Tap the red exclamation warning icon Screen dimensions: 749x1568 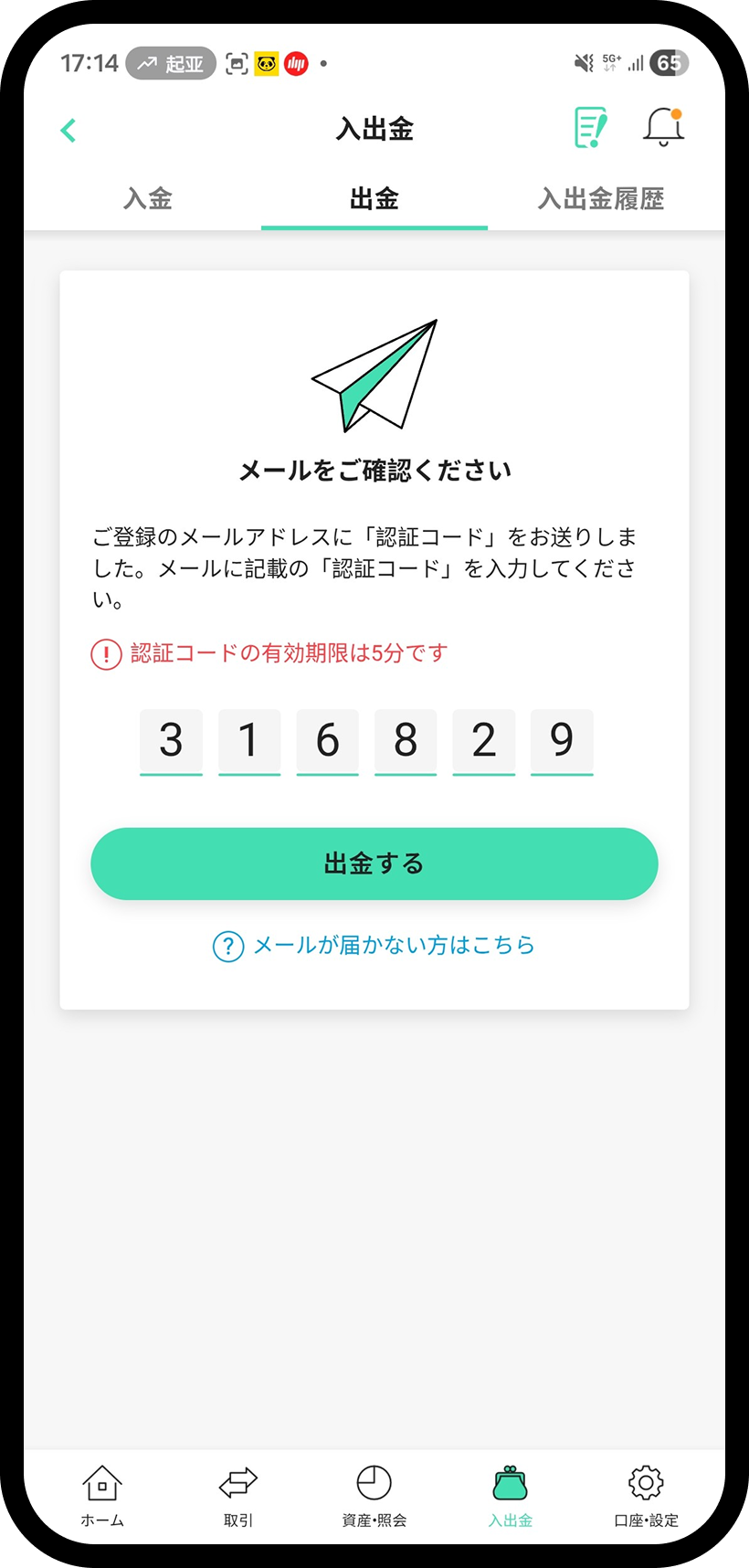pyautogui.click(x=106, y=654)
